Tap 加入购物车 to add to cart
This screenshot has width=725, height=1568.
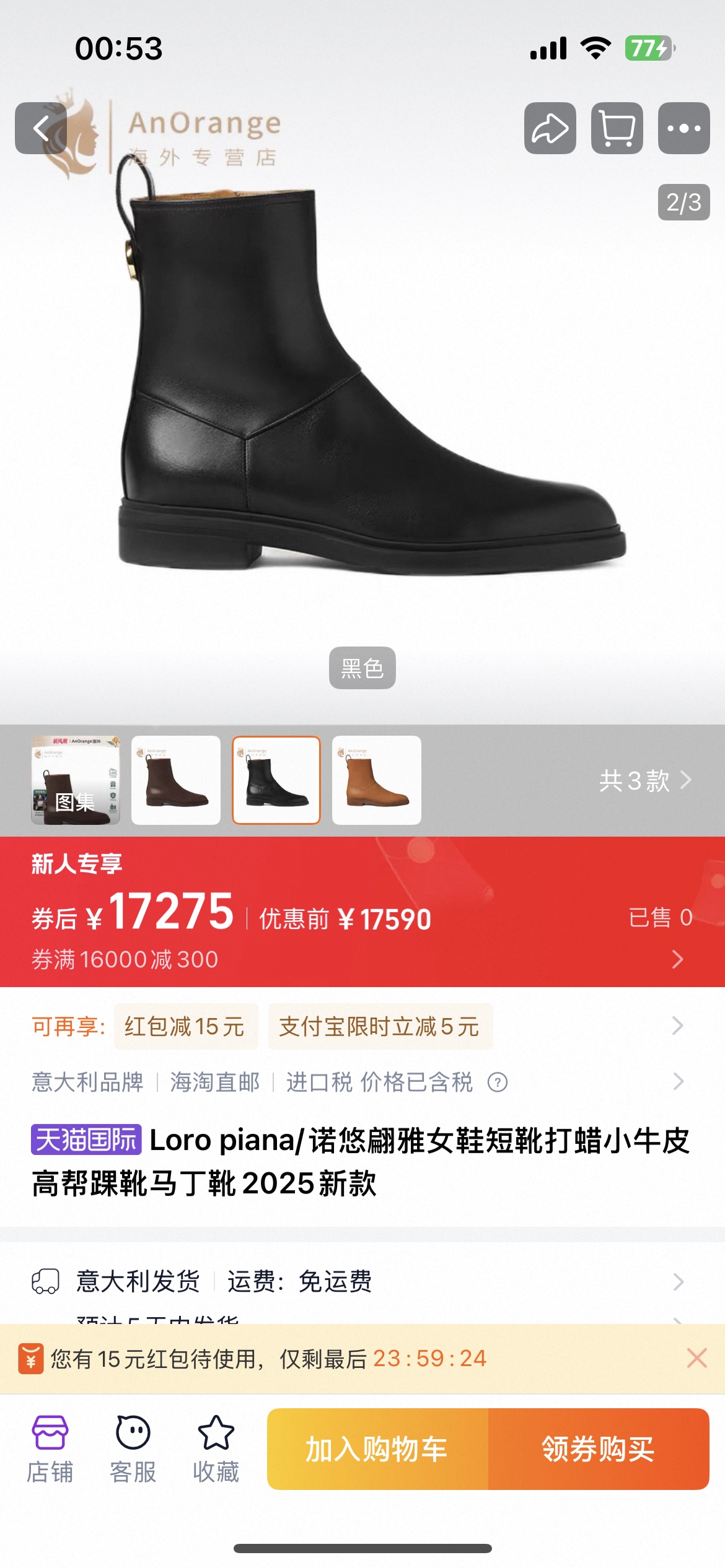pyautogui.click(x=377, y=1448)
